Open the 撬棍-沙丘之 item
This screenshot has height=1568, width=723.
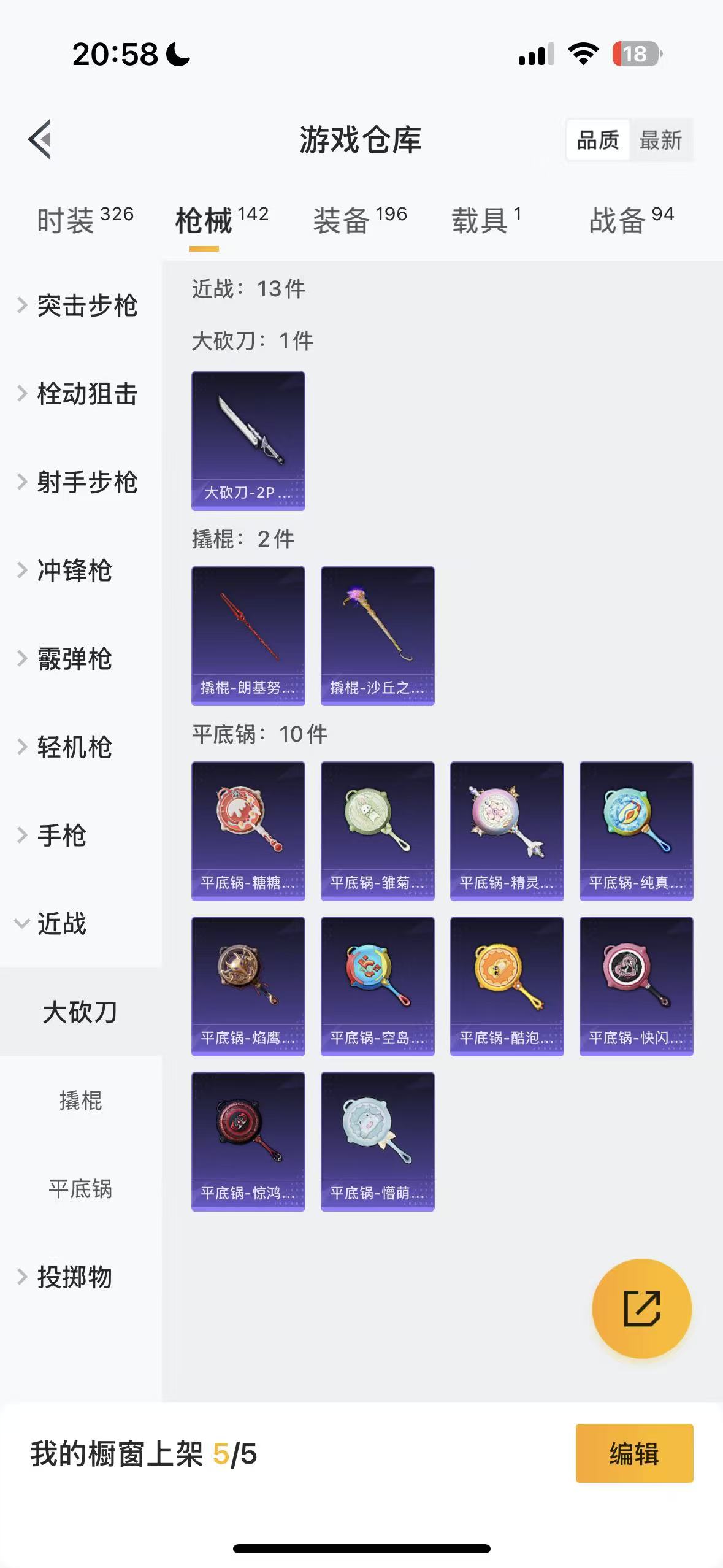pyautogui.click(x=377, y=636)
